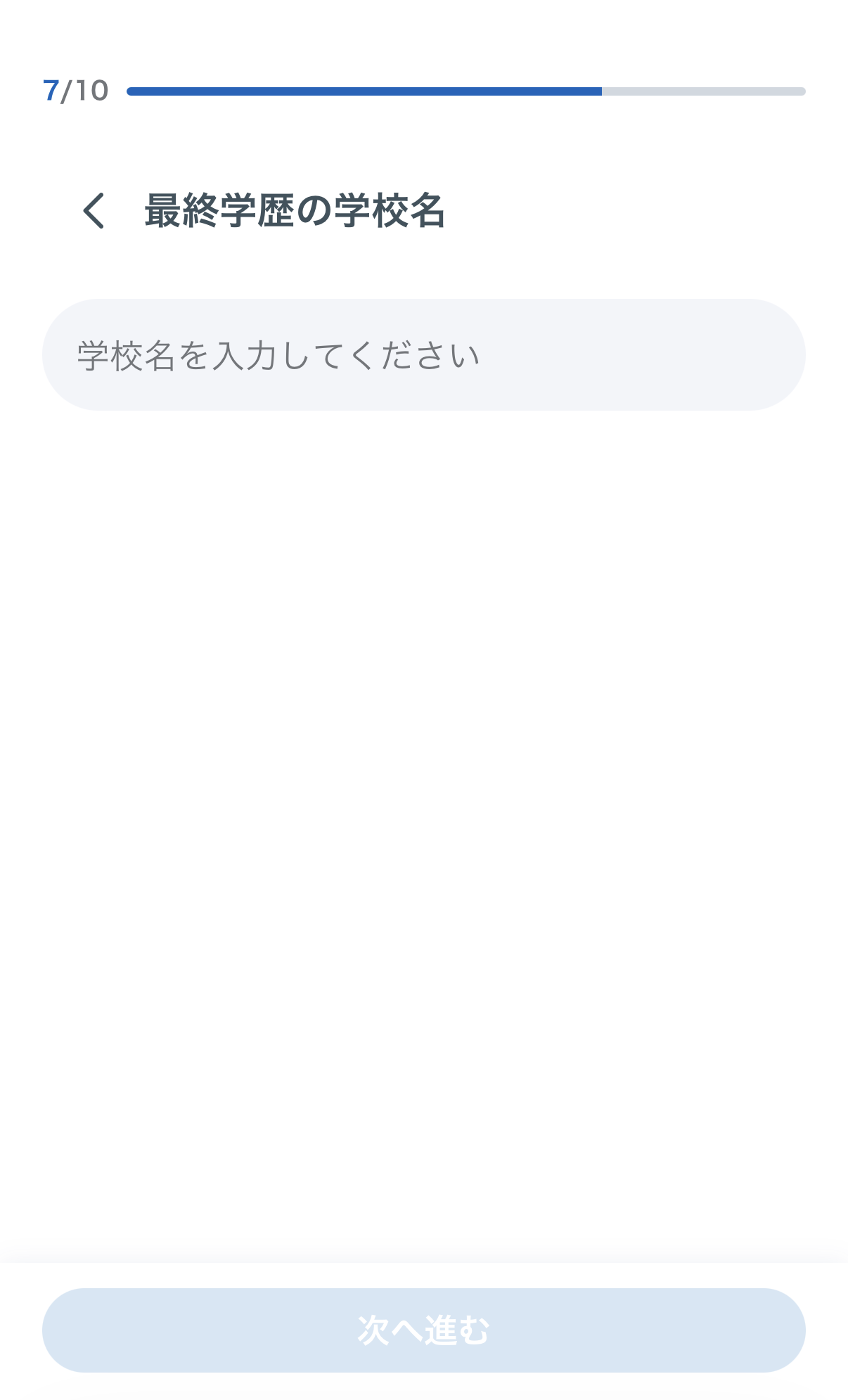Tap the 次へ進む button

[x=424, y=1330]
